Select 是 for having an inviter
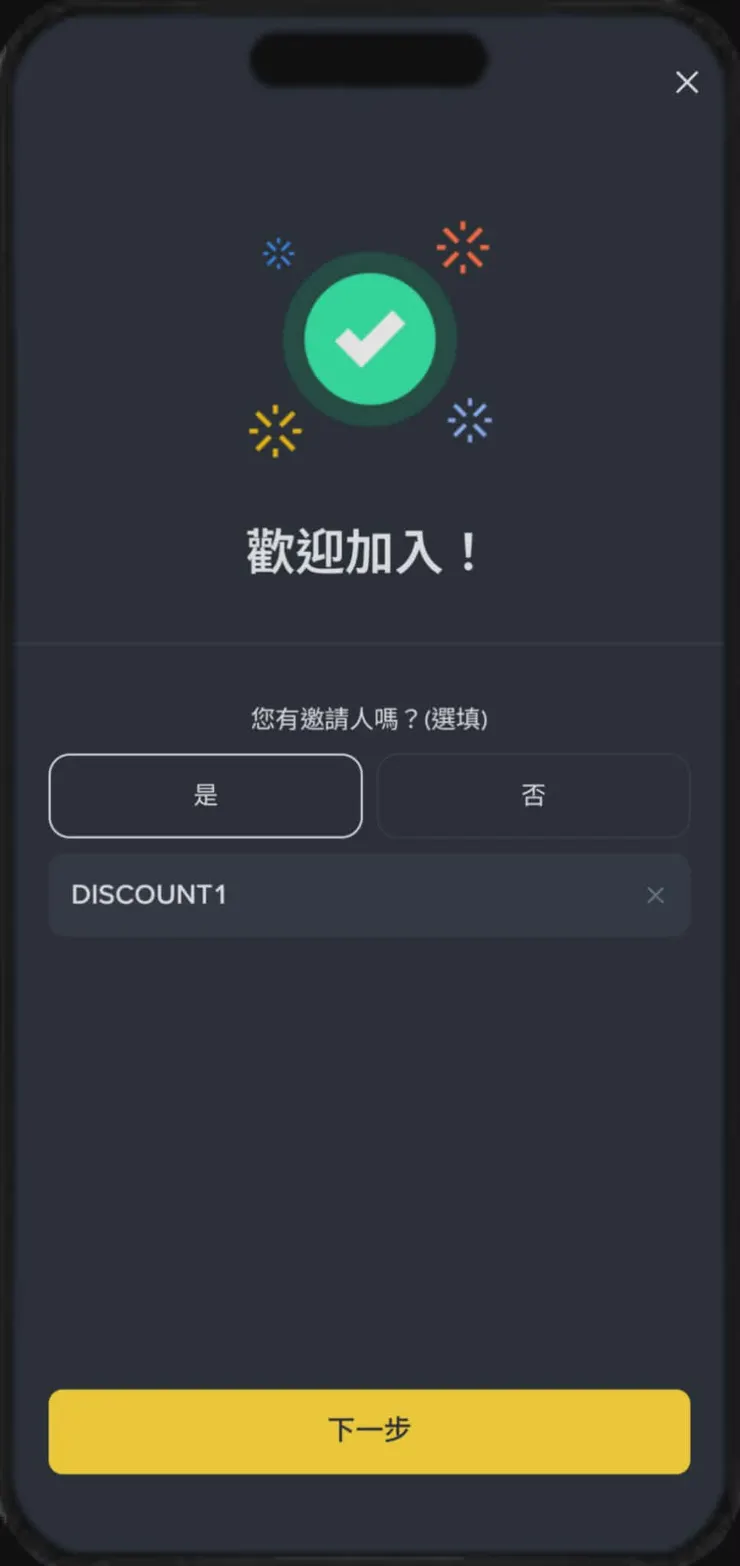This screenshot has height=1566, width=740. (x=205, y=795)
